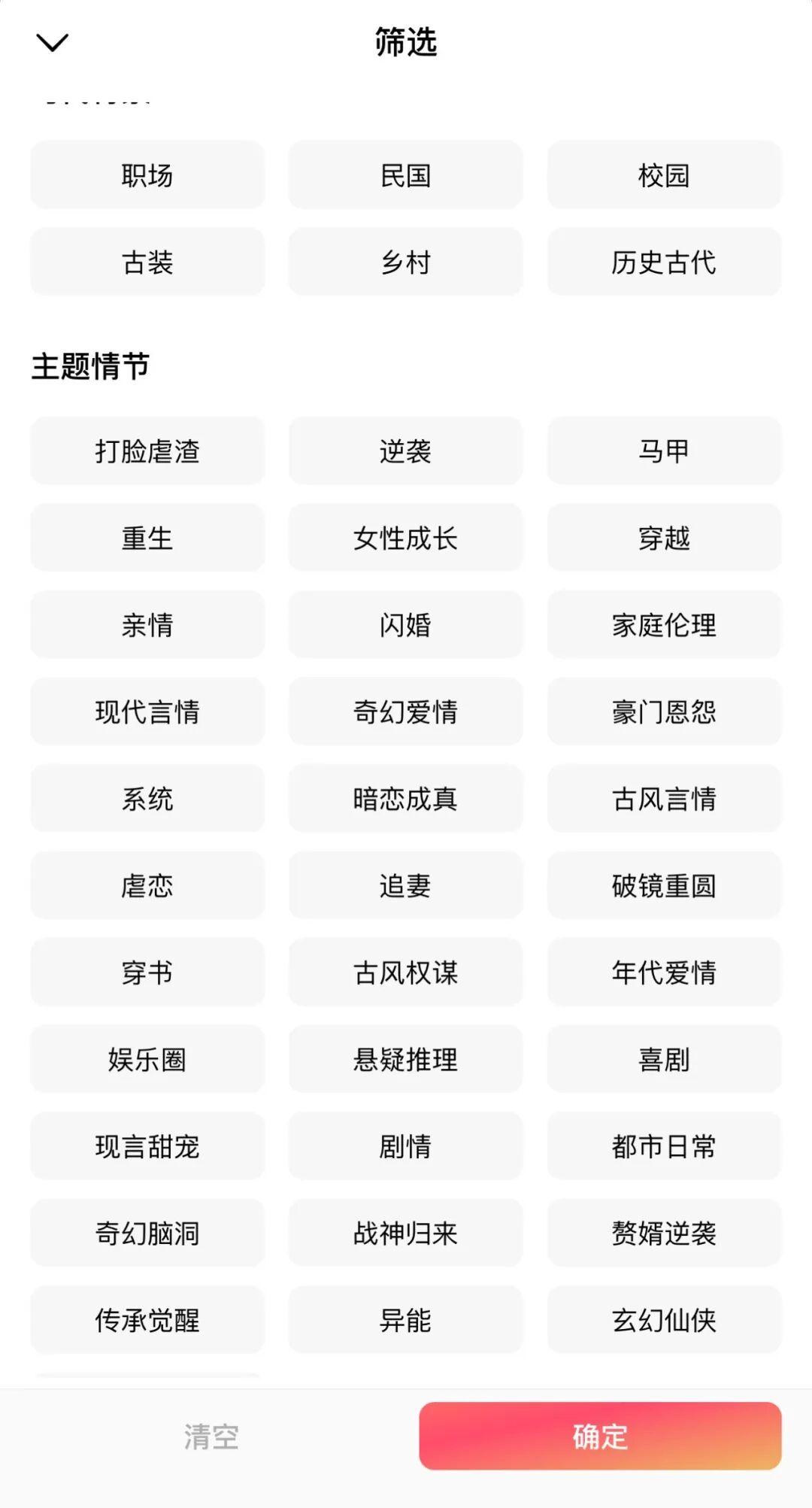Tap 确定 to confirm the filters
Image resolution: width=812 pixels, height=1508 pixels.
point(600,1436)
